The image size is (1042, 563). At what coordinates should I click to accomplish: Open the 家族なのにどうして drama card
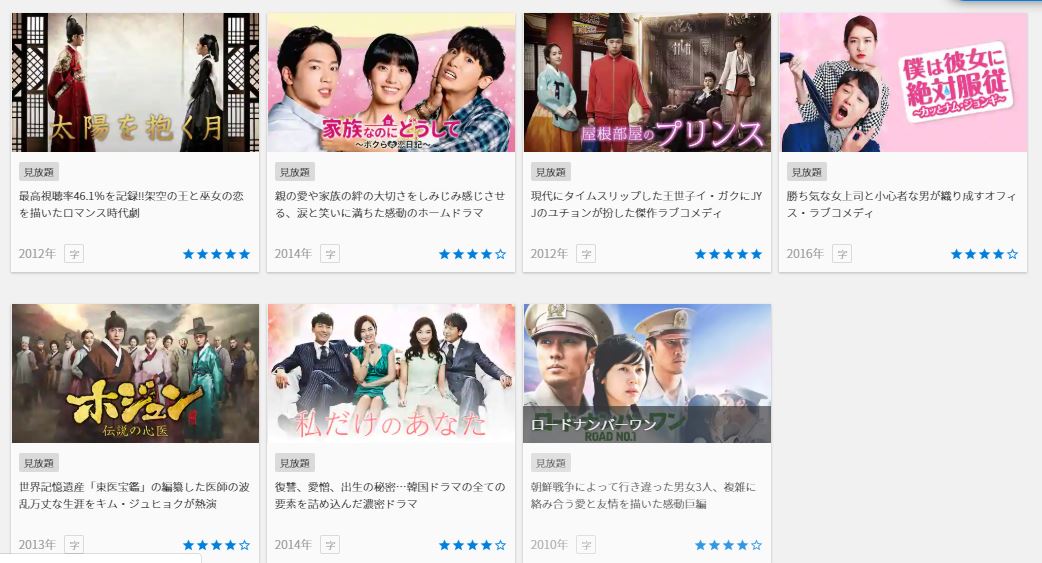[391, 83]
